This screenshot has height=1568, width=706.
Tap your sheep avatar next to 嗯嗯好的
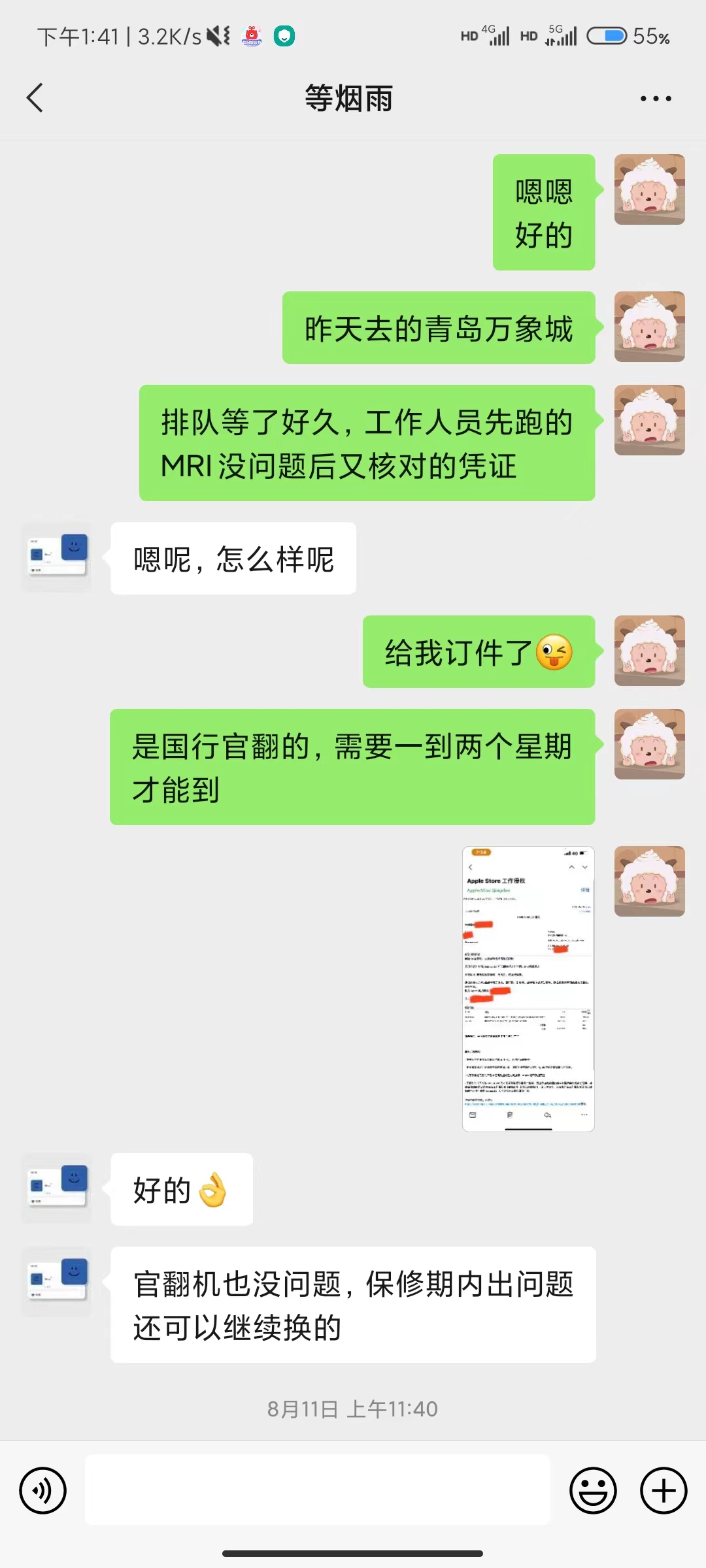649,189
